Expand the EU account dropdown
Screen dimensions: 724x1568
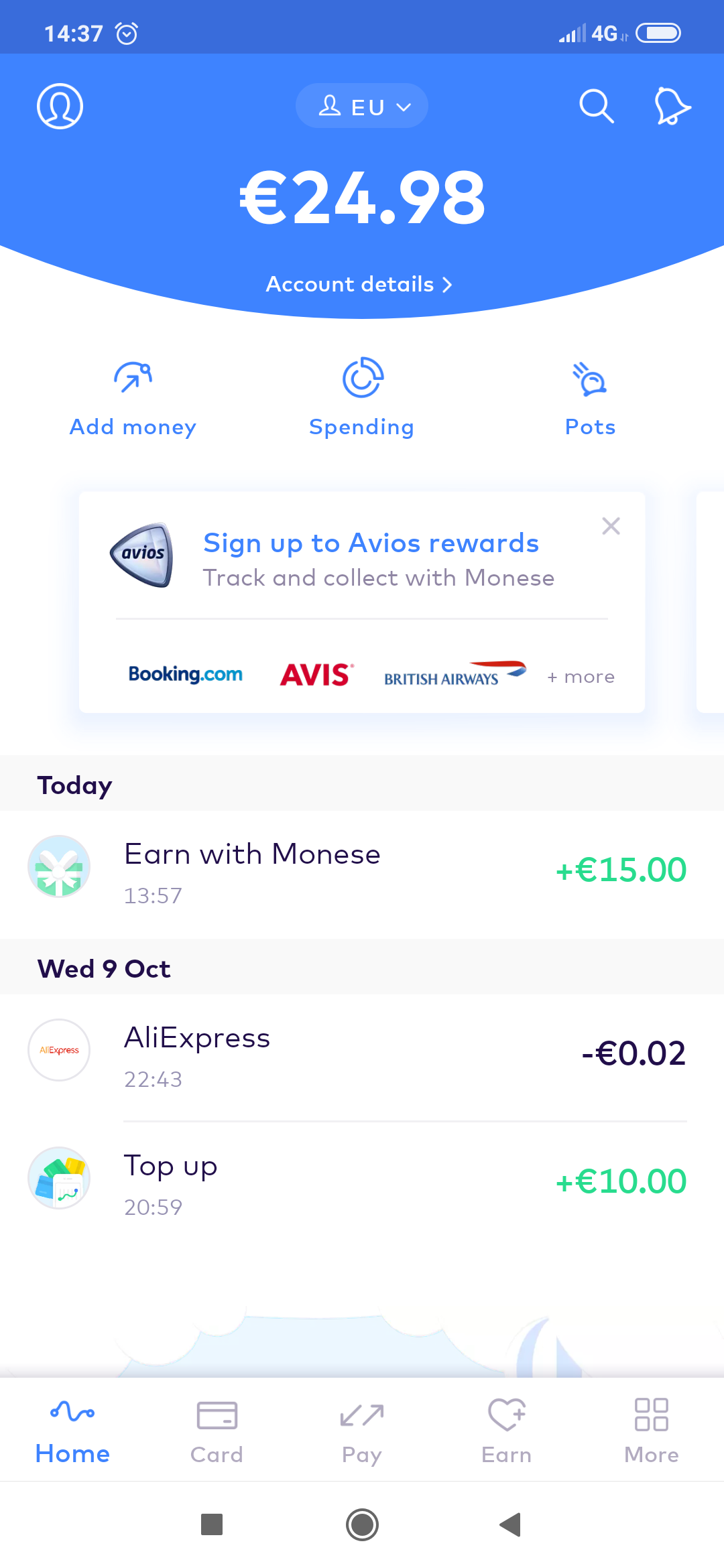point(362,106)
